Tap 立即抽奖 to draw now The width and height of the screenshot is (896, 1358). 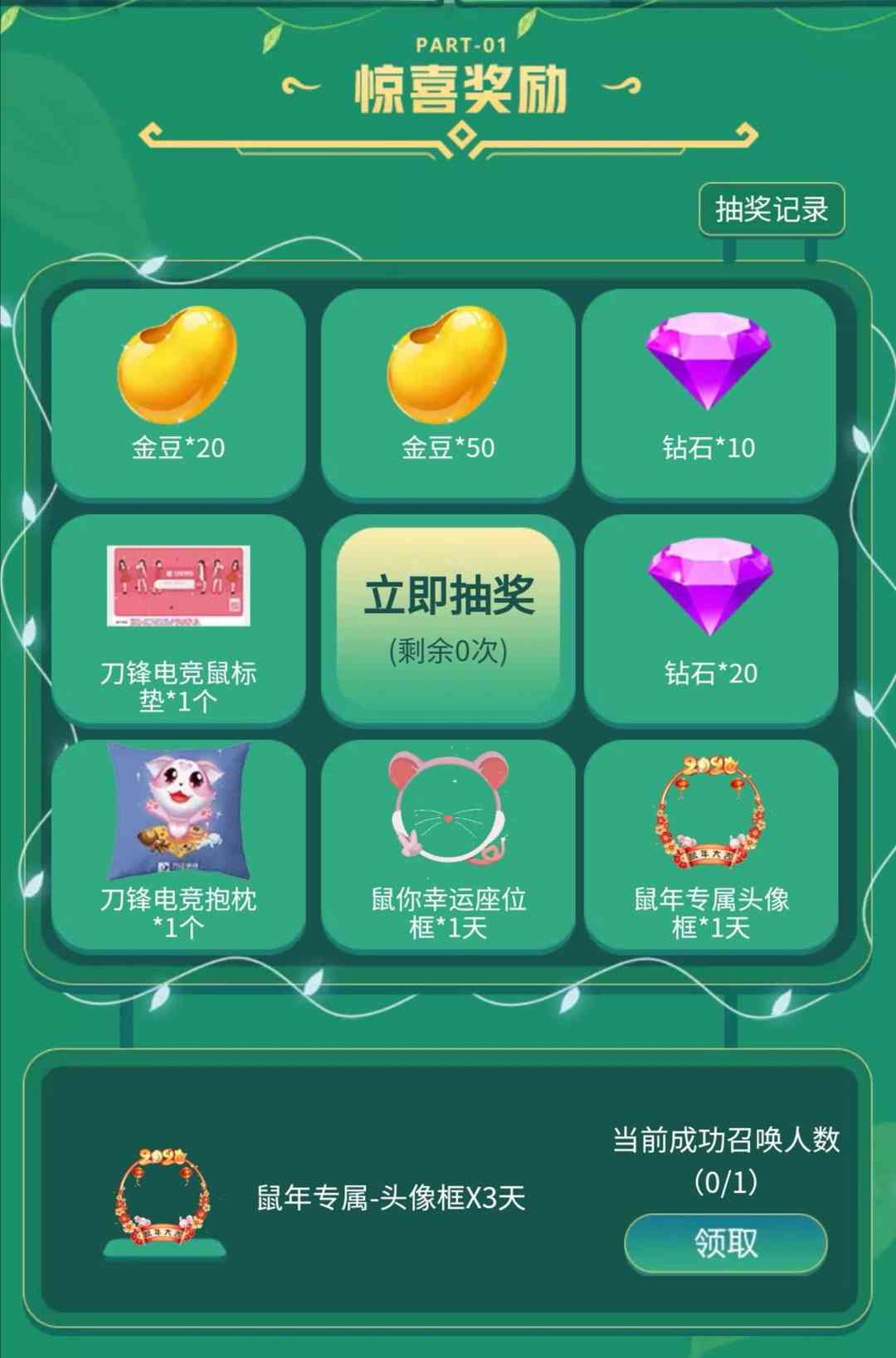pyautogui.click(x=448, y=618)
